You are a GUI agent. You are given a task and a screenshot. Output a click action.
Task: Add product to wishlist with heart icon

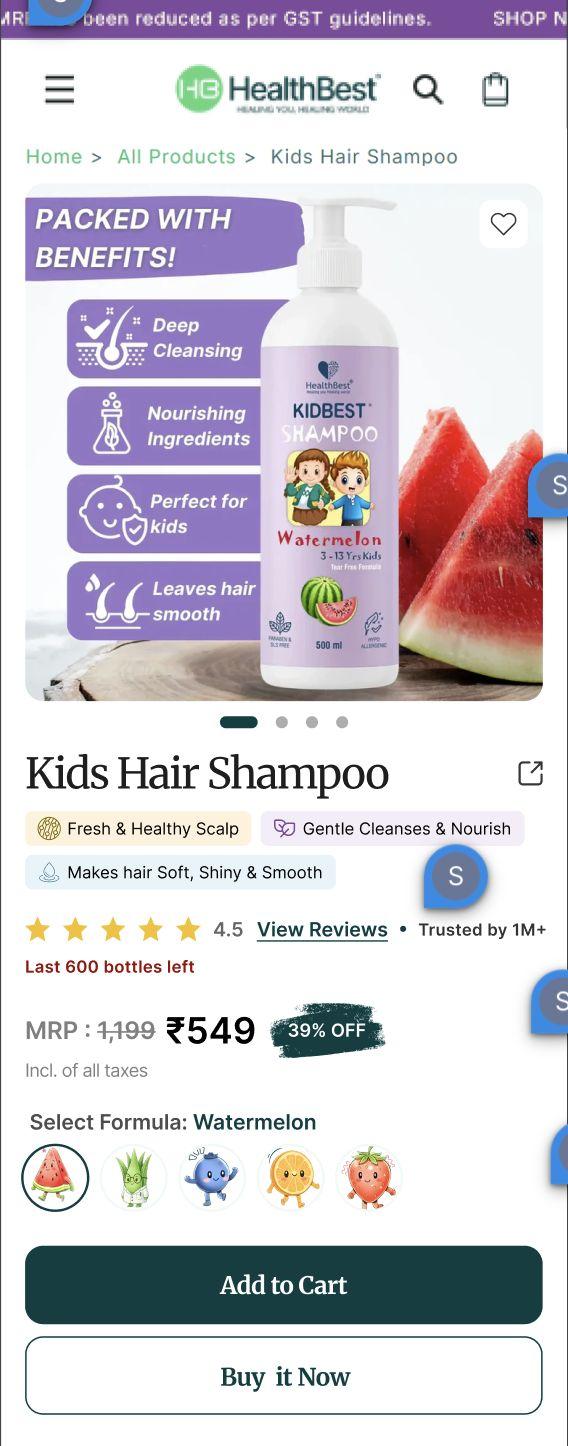click(503, 224)
